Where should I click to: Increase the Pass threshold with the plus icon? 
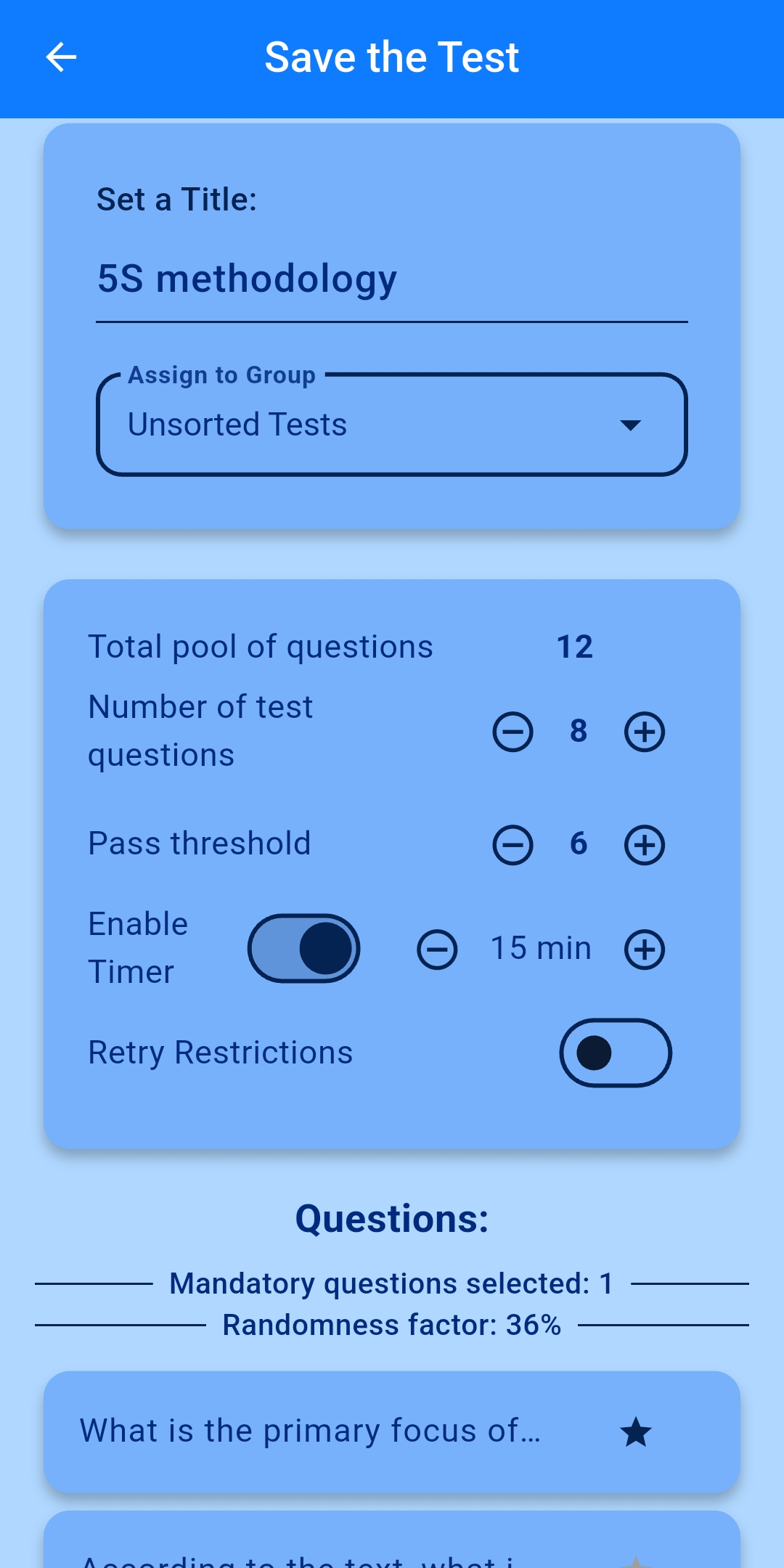(643, 844)
